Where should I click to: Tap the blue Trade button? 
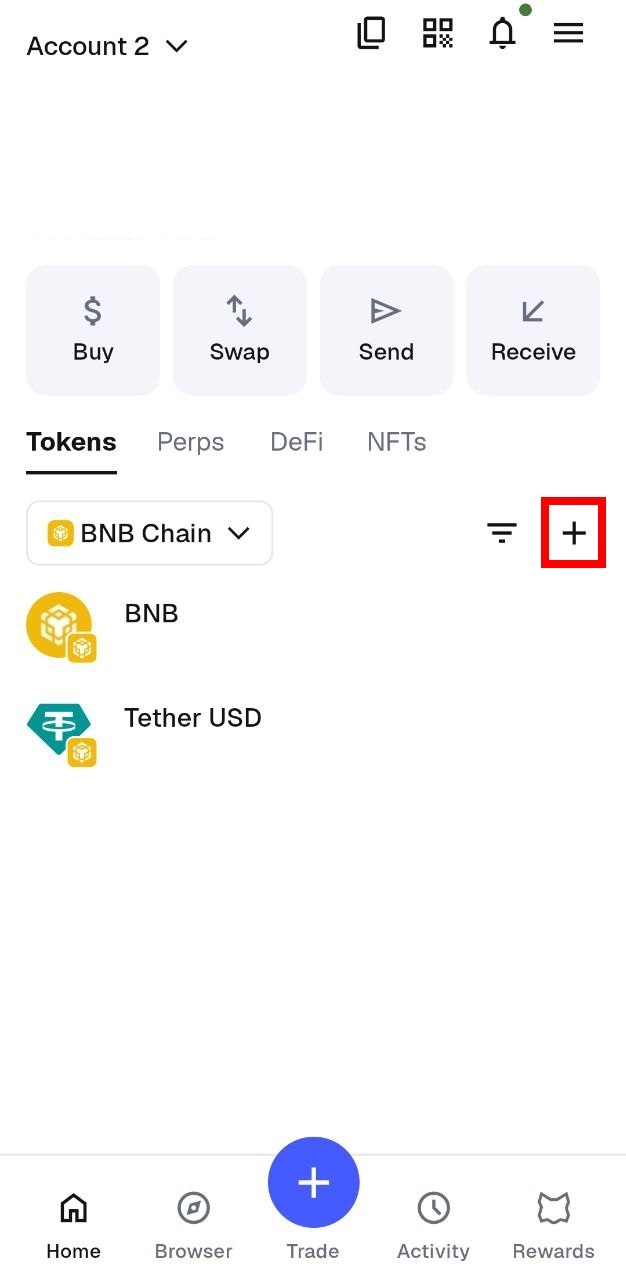pos(313,1185)
